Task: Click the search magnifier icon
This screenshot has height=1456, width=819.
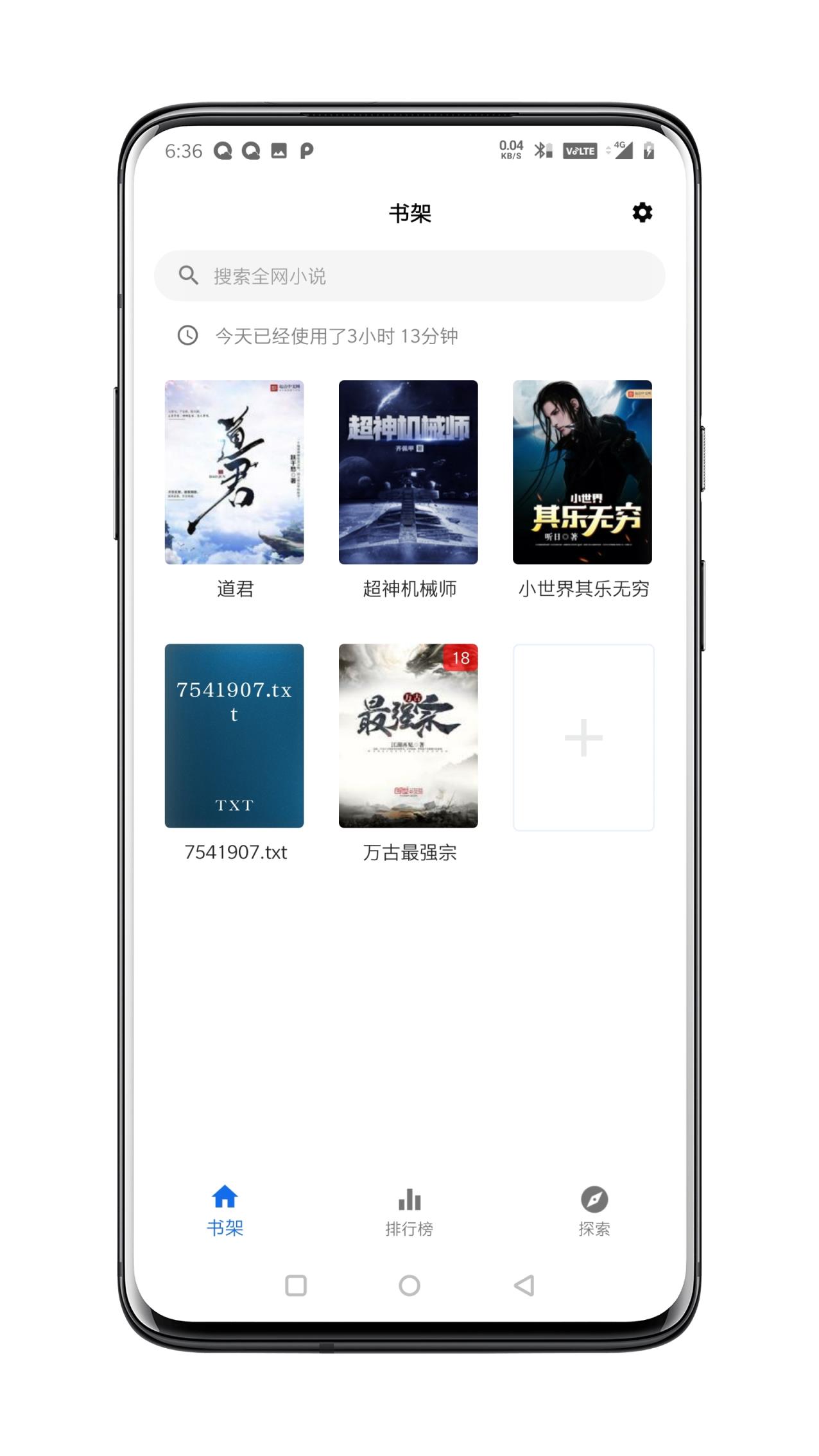Action: point(187,275)
